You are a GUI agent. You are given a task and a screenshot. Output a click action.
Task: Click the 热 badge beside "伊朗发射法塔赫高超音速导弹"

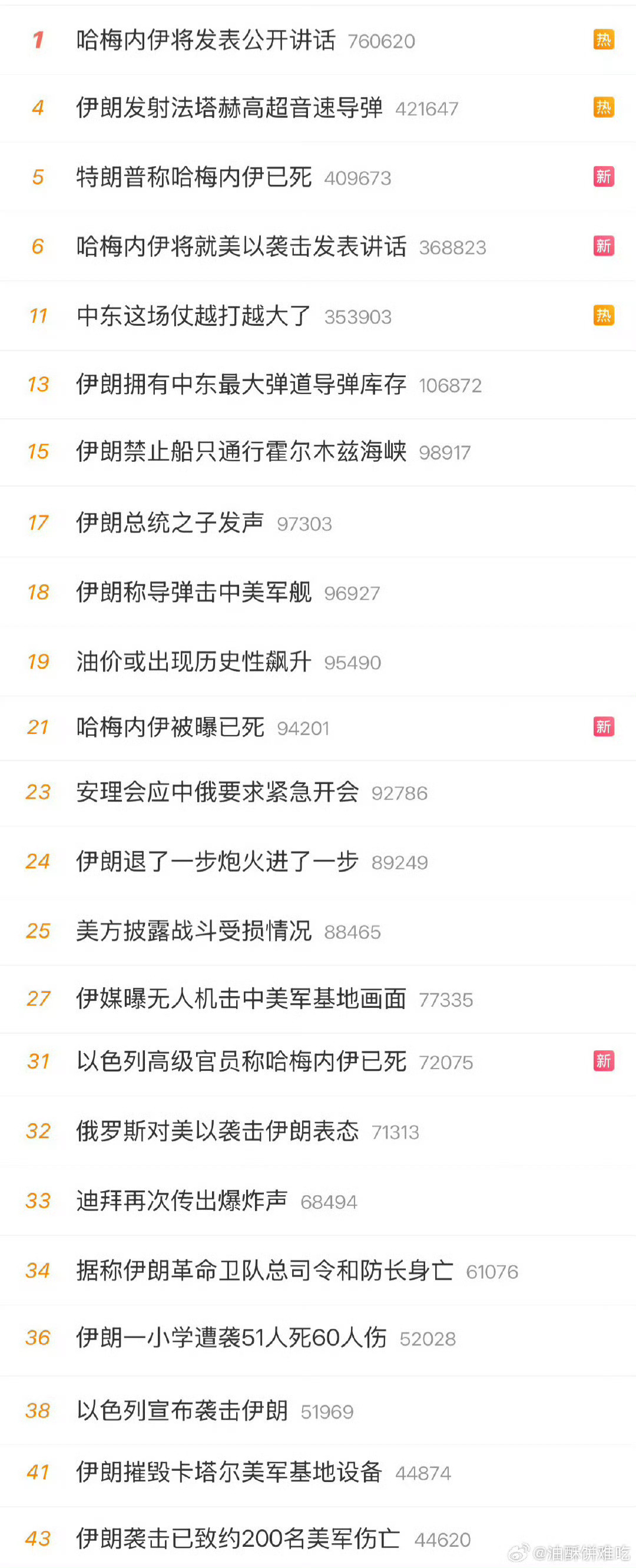point(603,108)
